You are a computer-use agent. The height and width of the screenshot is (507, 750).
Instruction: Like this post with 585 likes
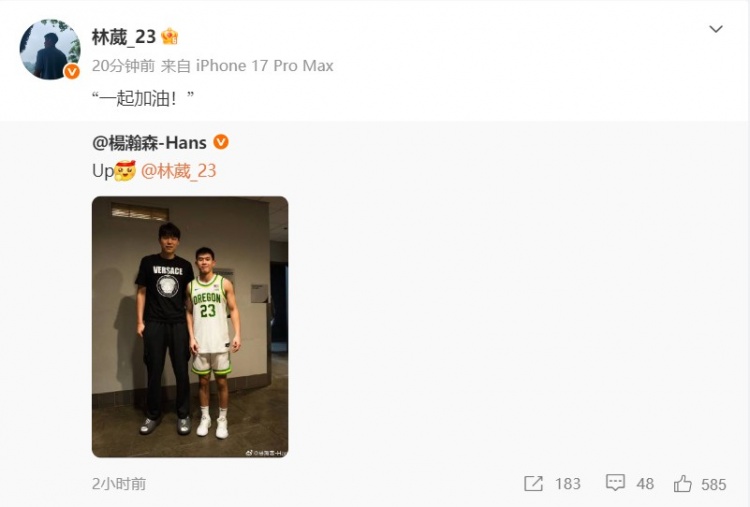click(700, 483)
